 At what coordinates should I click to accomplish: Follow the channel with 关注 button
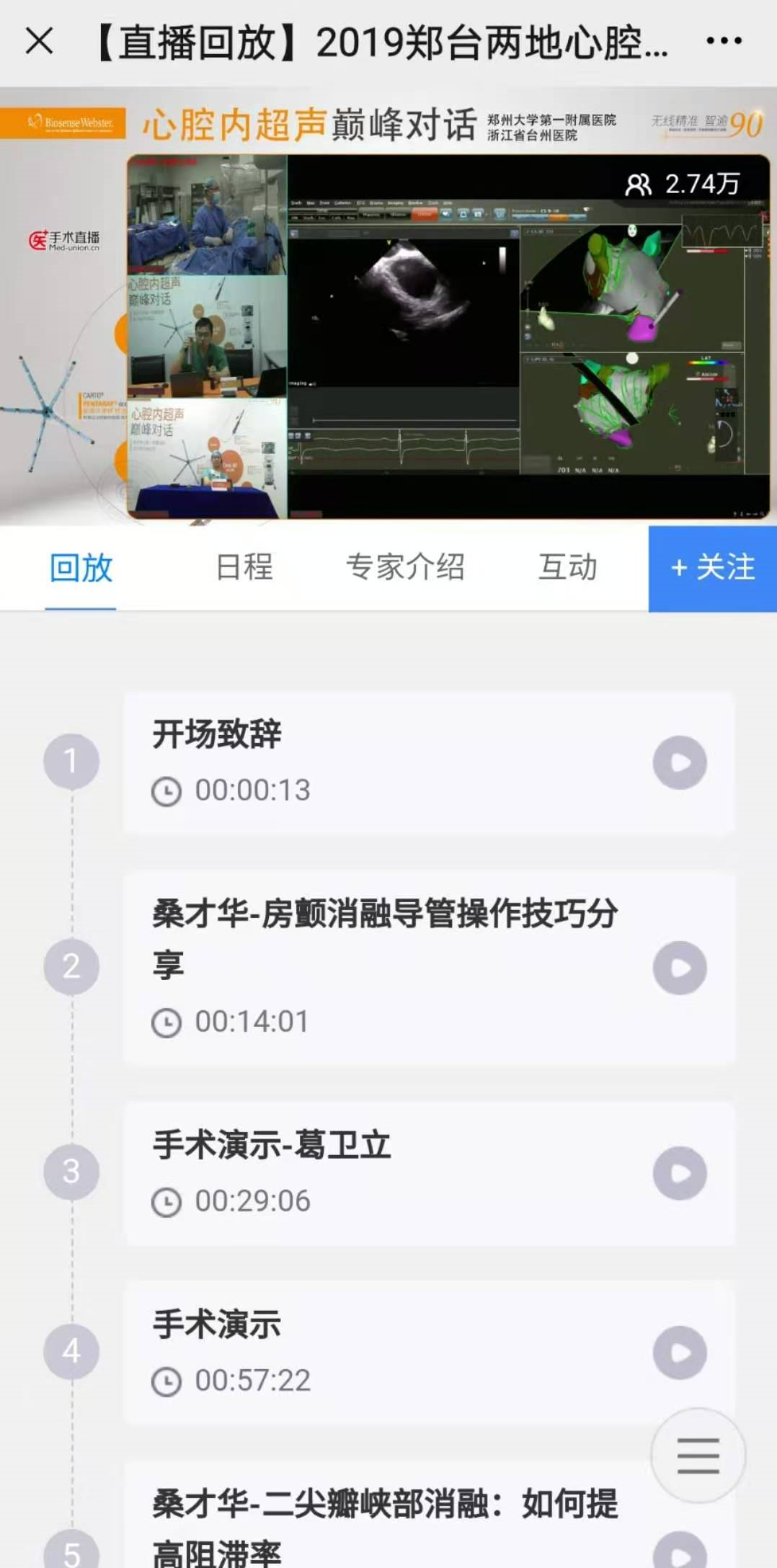[x=713, y=569]
